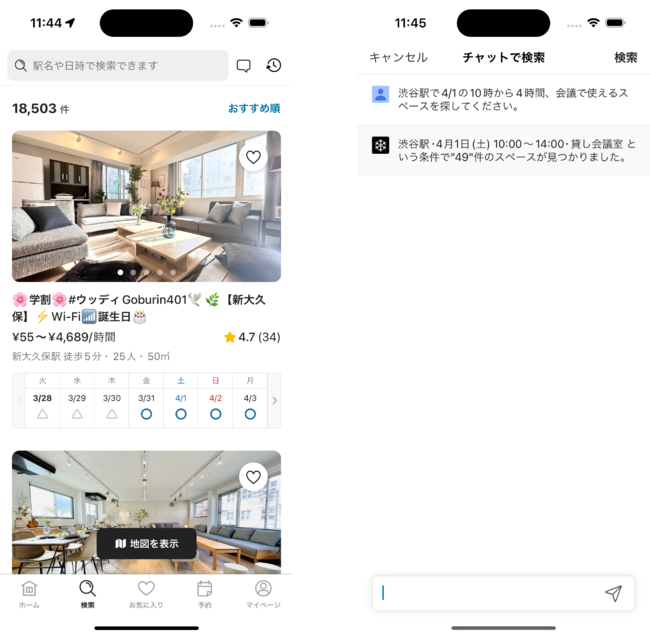The width and height of the screenshot is (650, 636).
Task: Show next week in availability calendar
Action: coord(275,401)
